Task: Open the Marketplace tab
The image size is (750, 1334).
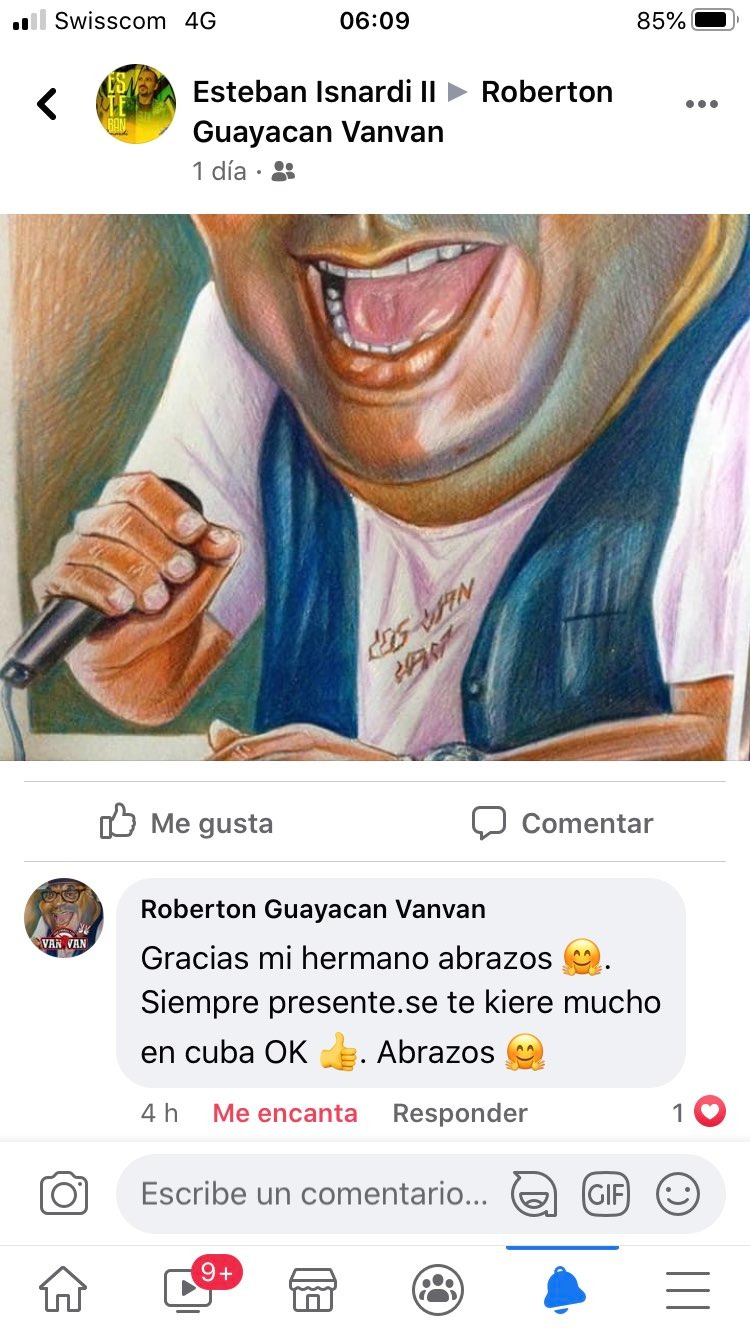Action: click(312, 1290)
